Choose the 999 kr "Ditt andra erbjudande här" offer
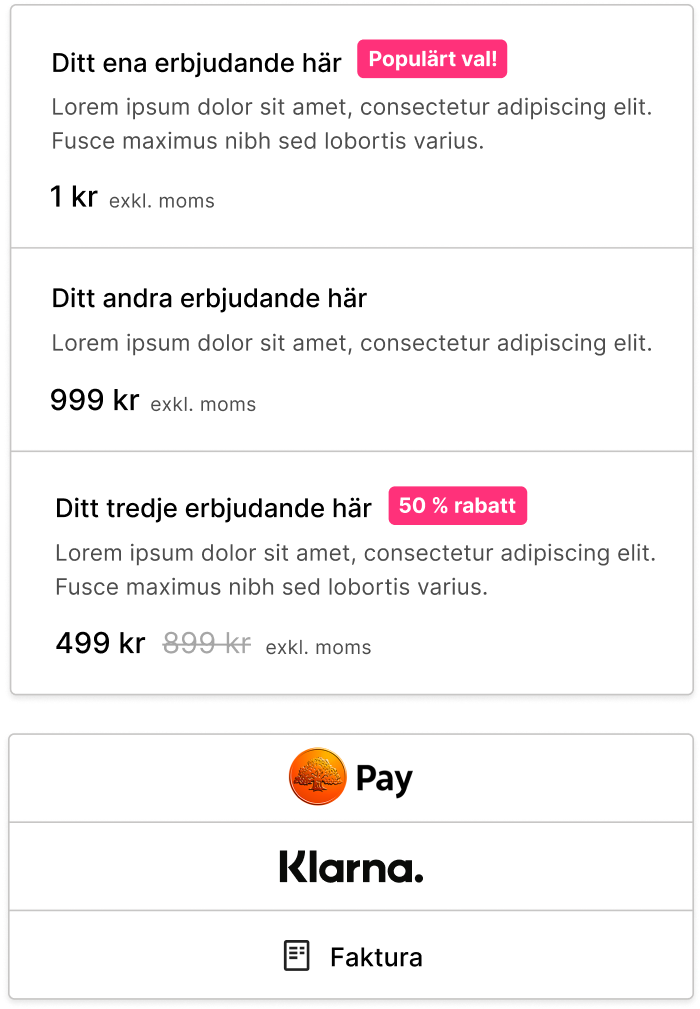 point(209,298)
